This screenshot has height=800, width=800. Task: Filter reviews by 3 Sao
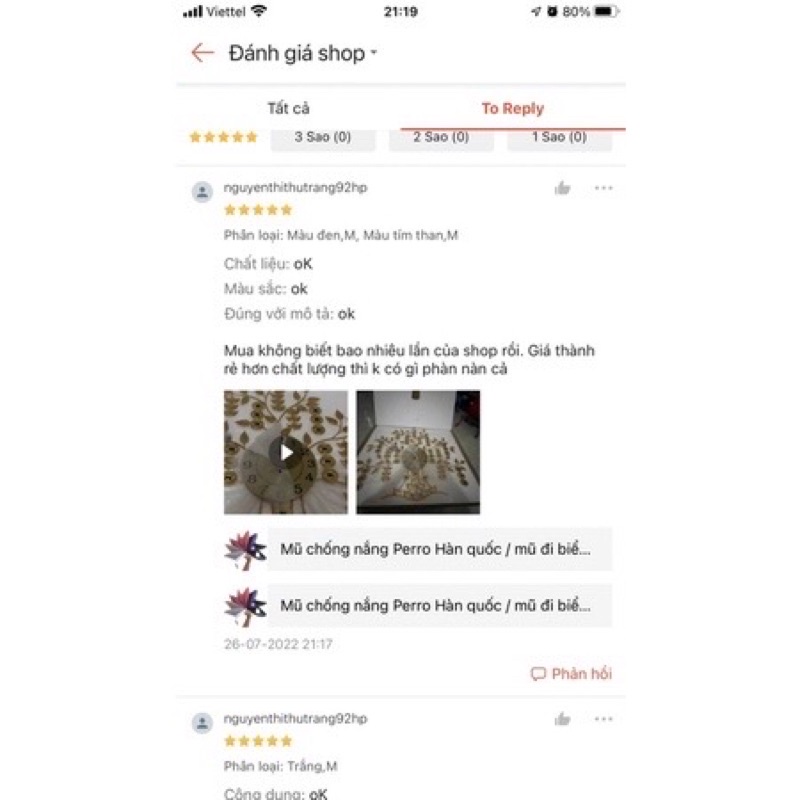click(322, 137)
